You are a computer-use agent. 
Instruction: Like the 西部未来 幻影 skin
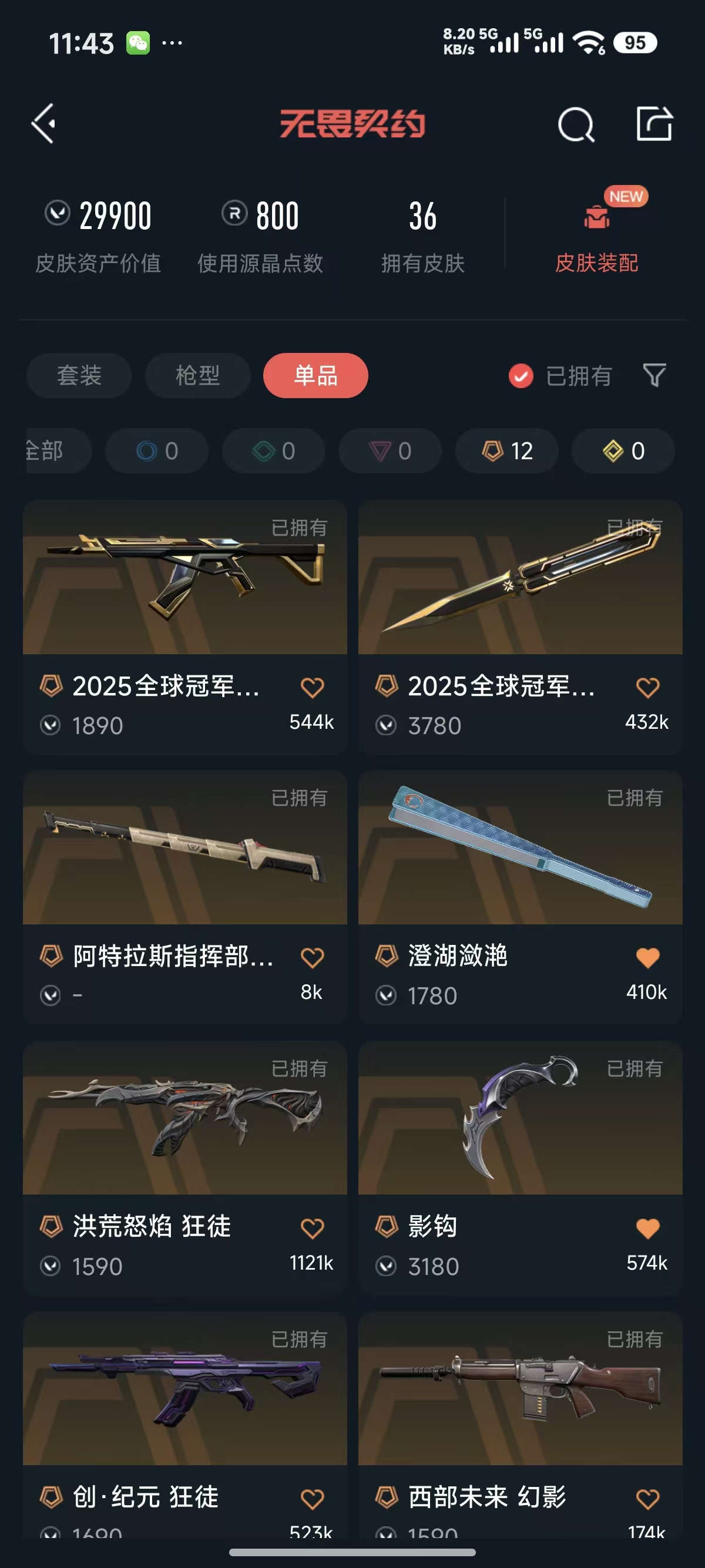647,1499
